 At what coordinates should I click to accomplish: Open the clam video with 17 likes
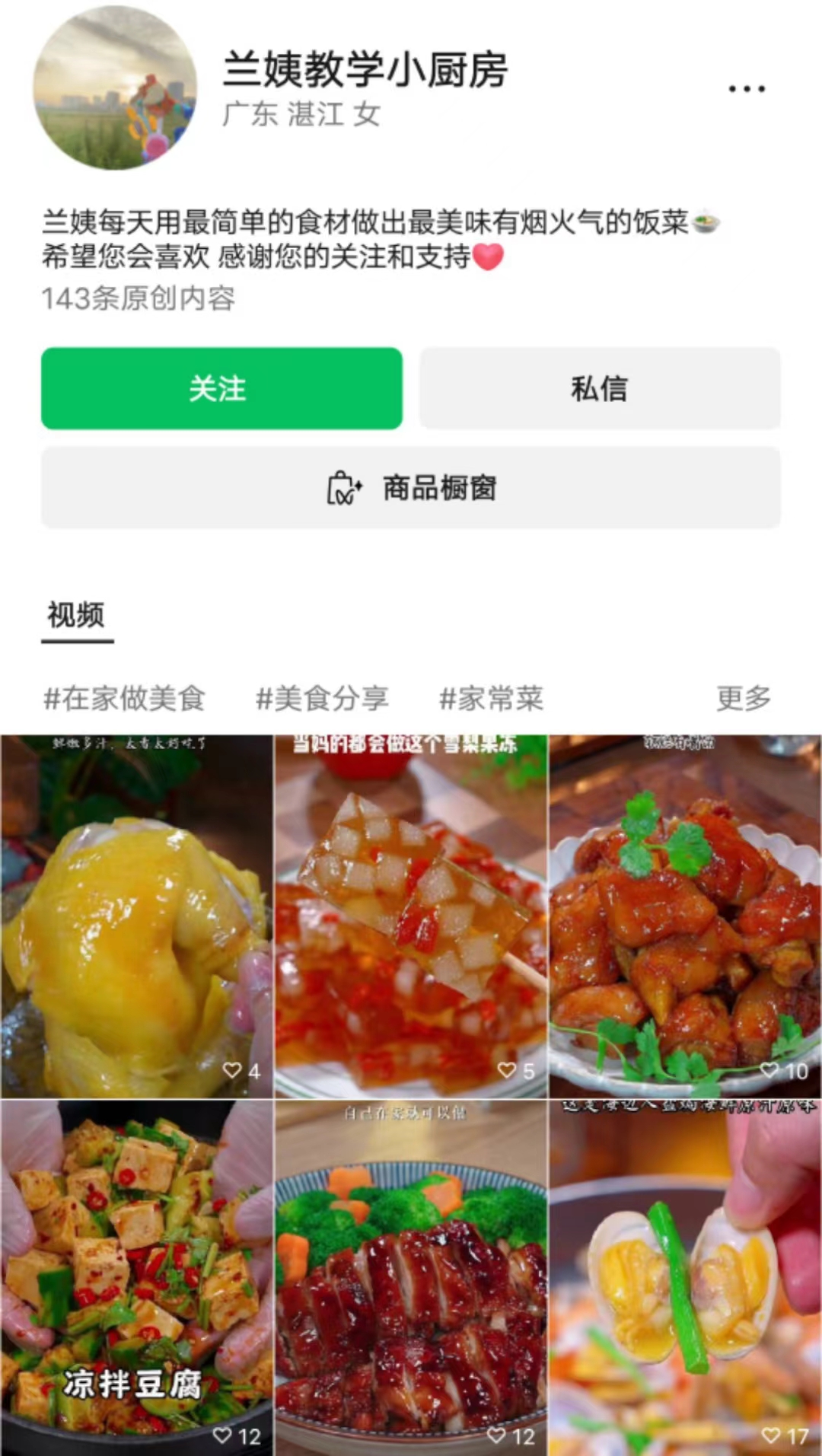(685, 1279)
